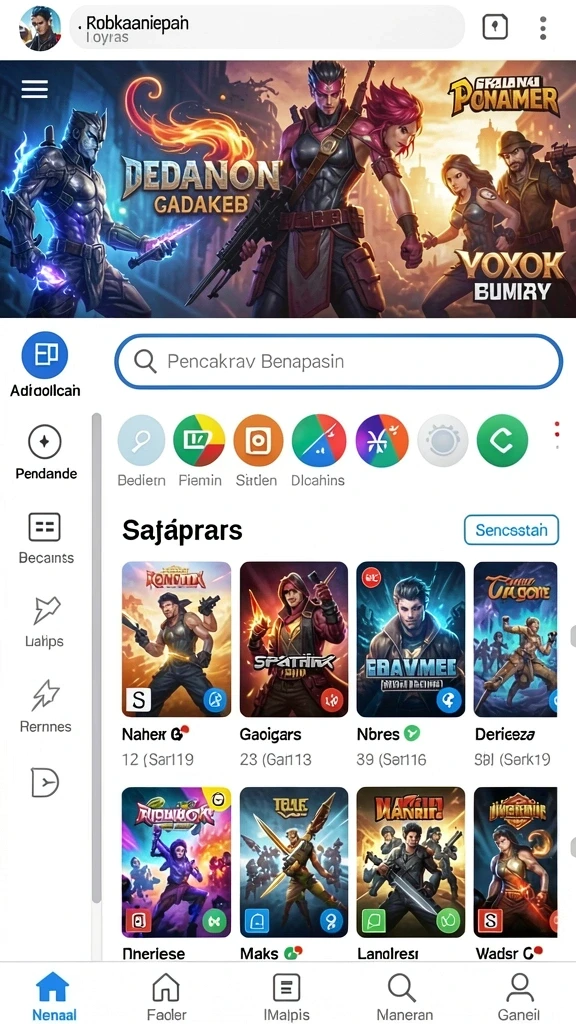Open the Gaoigars game card
Viewport: 576px width, 1024px height.
pyautogui.click(x=294, y=665)
